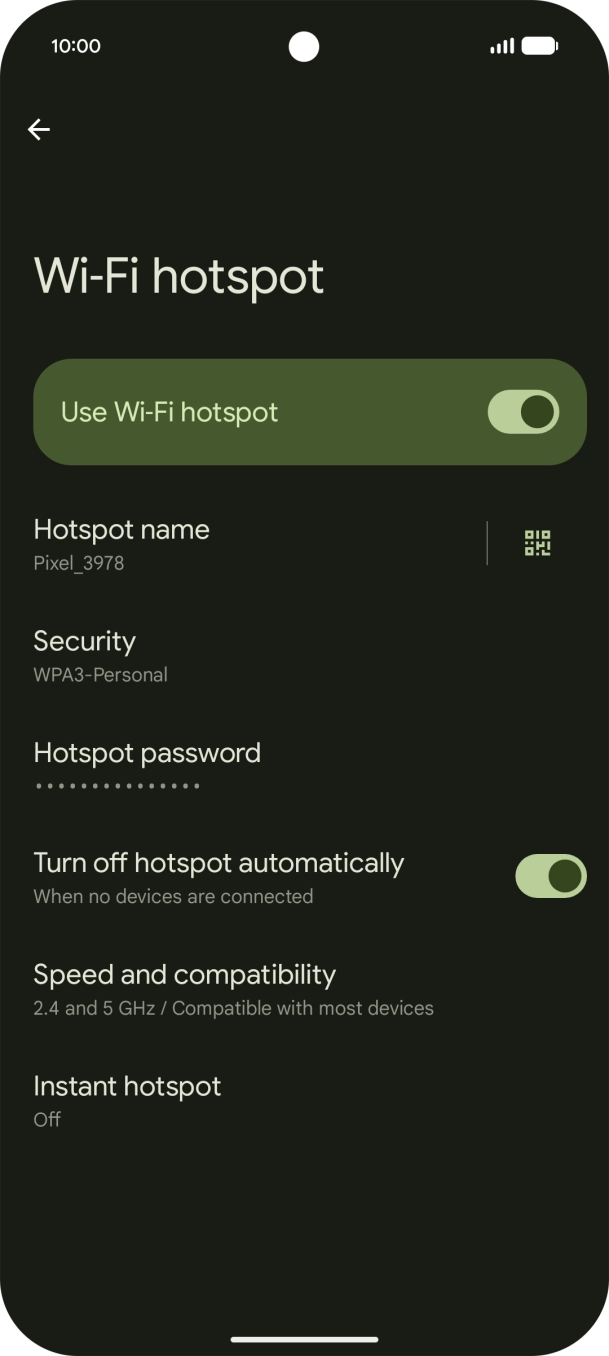Open Speed and compatibility options

pyautogui.click(x=304, y=988)
